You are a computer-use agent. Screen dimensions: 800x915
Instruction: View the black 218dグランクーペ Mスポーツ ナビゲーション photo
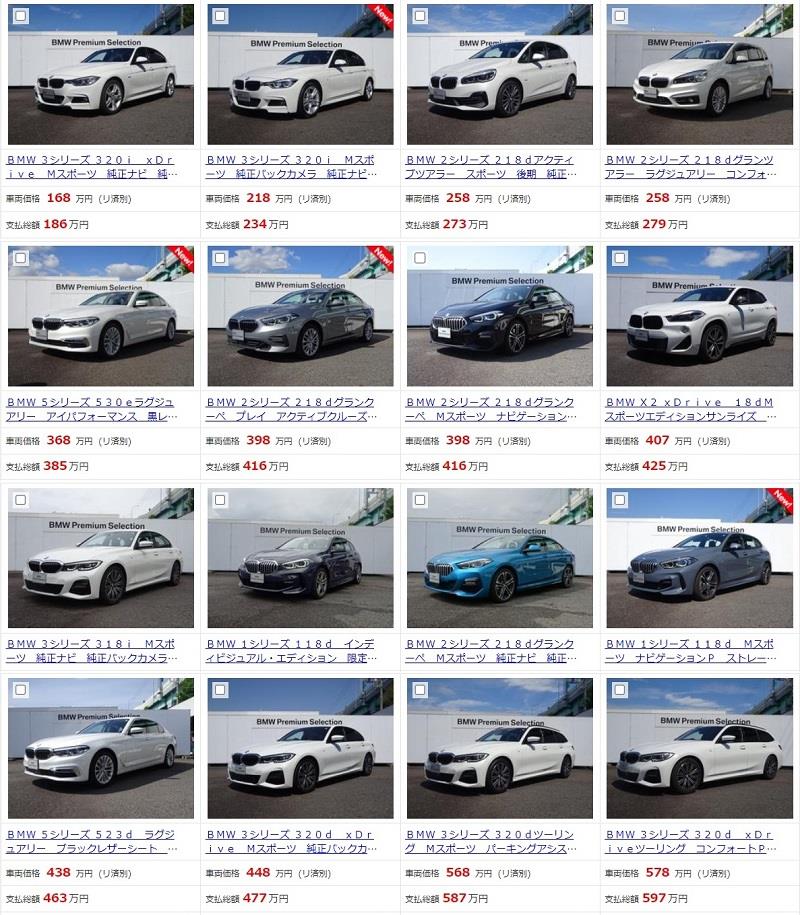tap(500, 317)
